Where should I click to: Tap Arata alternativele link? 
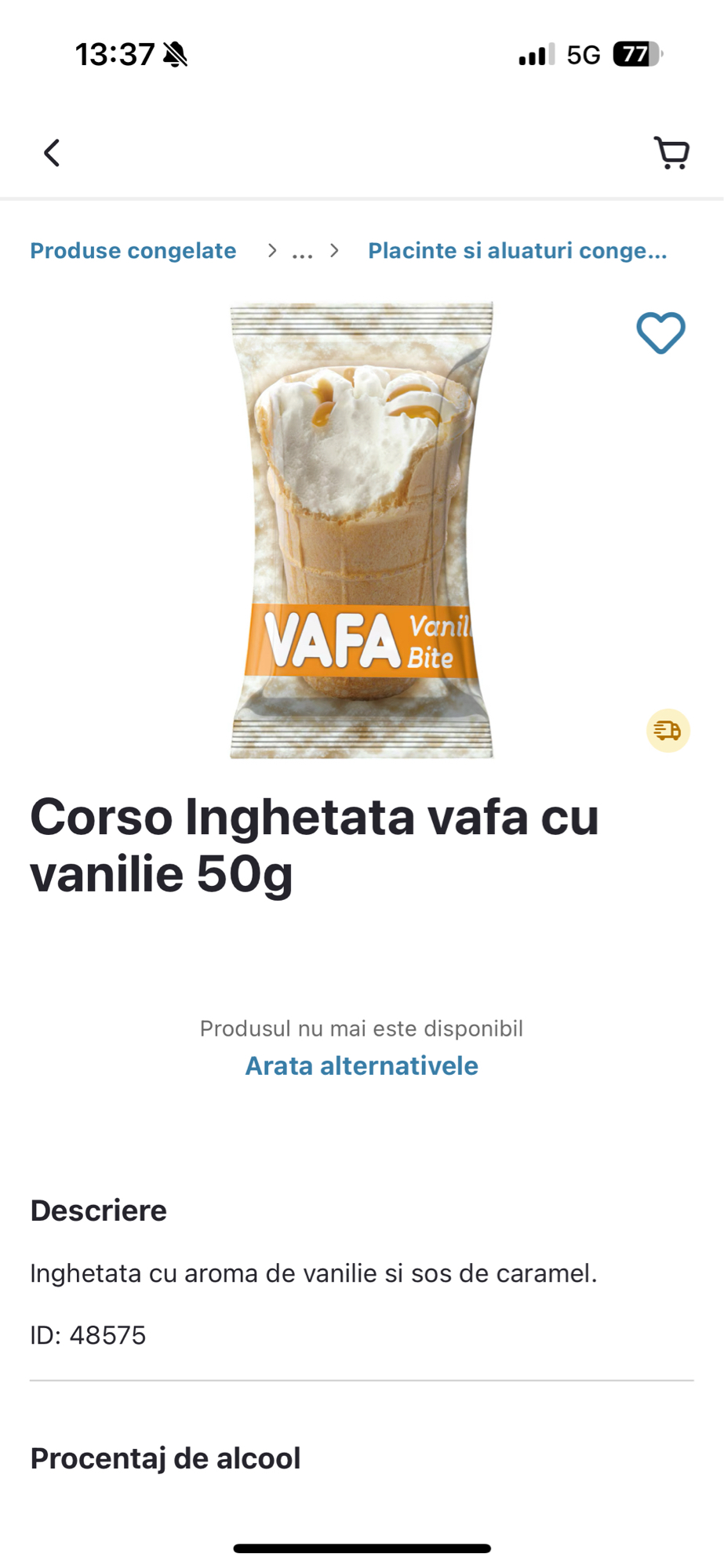click(x=361, y=1065)
